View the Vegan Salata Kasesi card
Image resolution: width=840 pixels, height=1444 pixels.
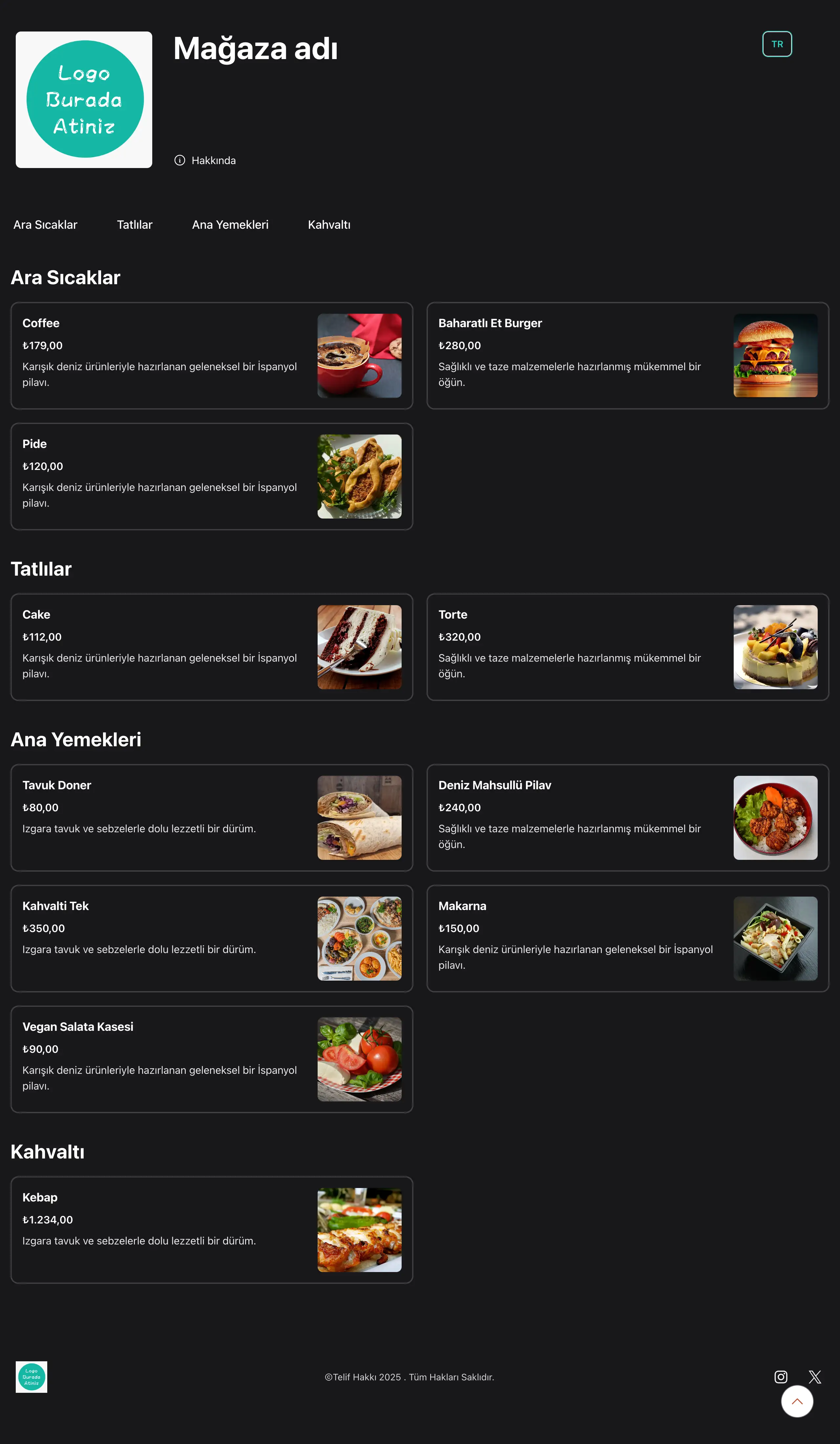211,1059
